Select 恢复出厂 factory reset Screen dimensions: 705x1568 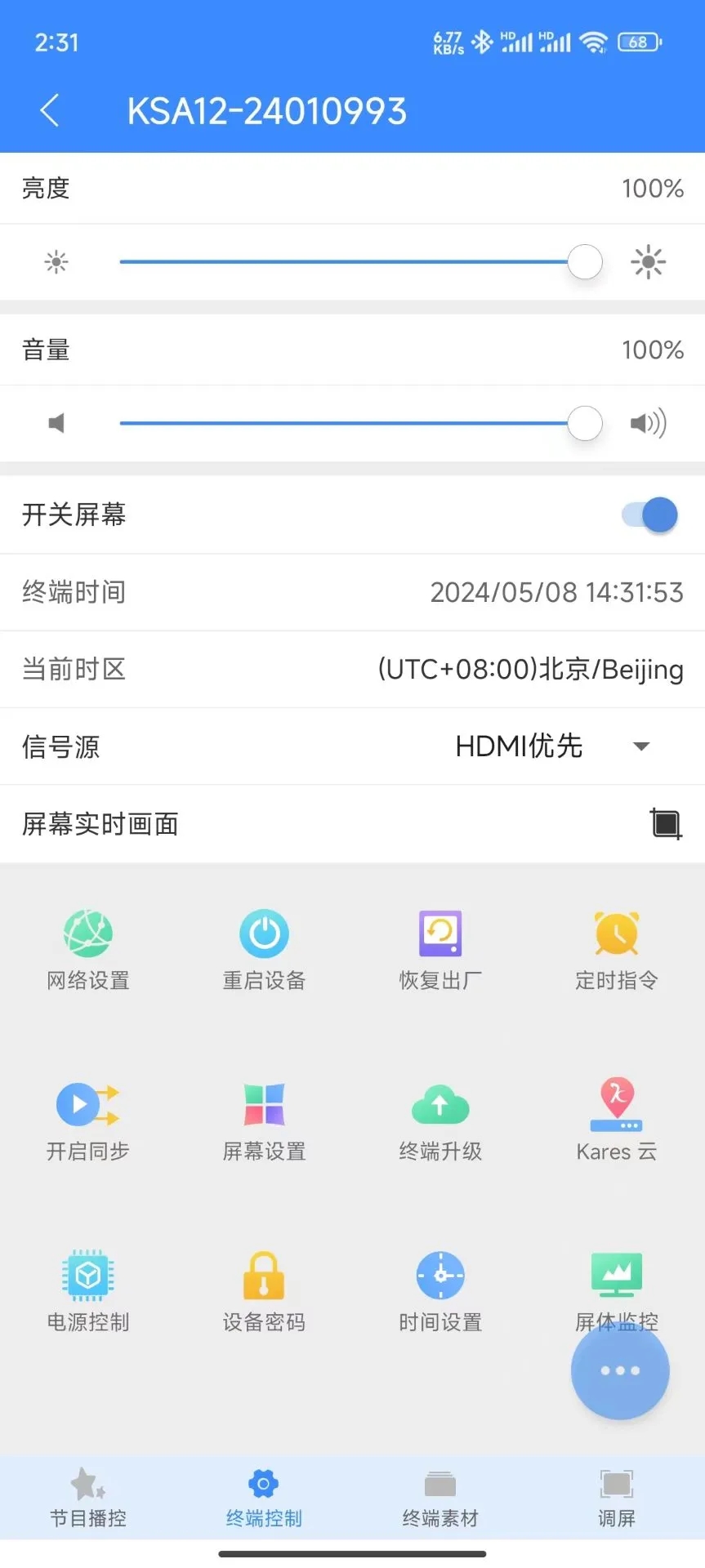[440, 947]
